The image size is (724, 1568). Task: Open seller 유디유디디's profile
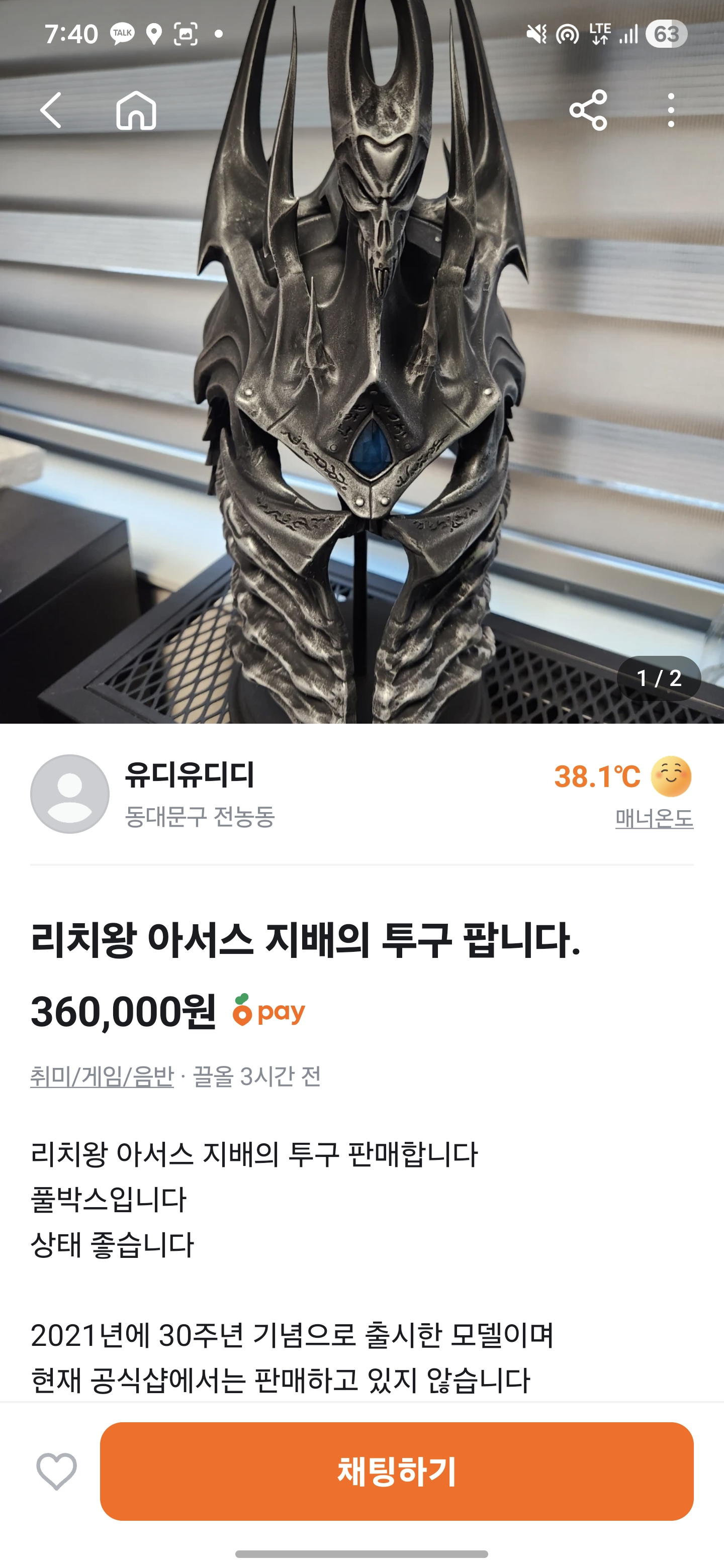(189, 775)
